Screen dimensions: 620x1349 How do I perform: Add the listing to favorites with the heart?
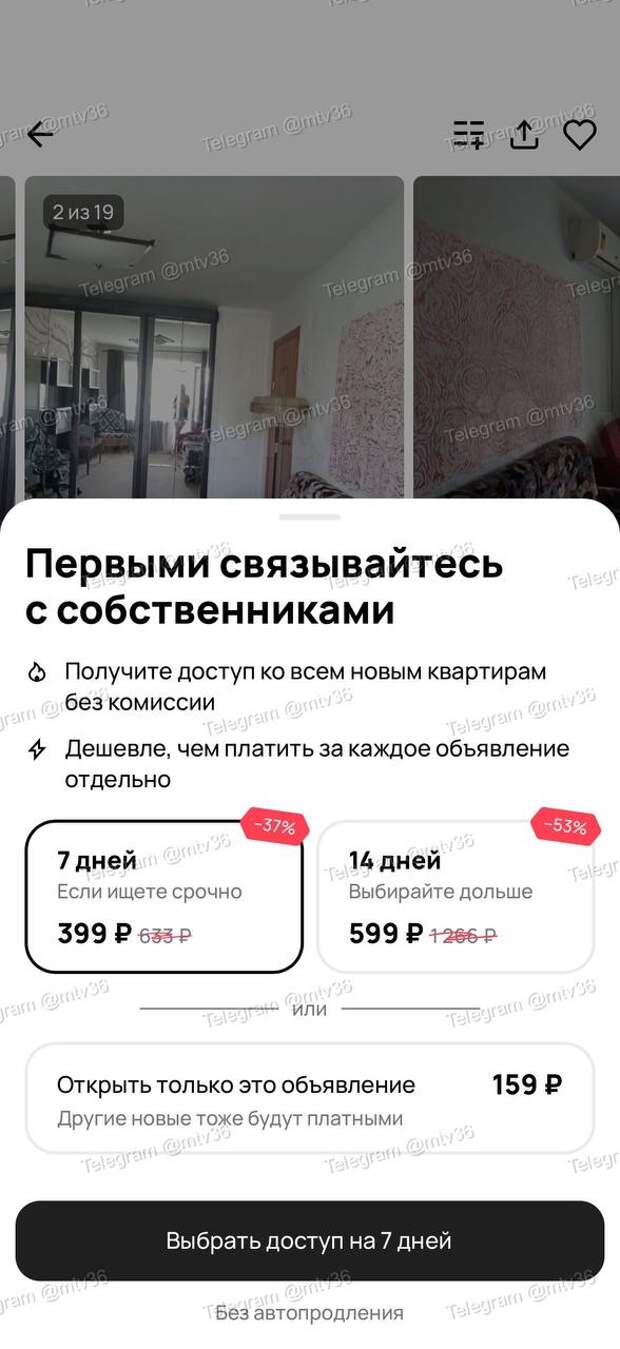pos(580,134)
